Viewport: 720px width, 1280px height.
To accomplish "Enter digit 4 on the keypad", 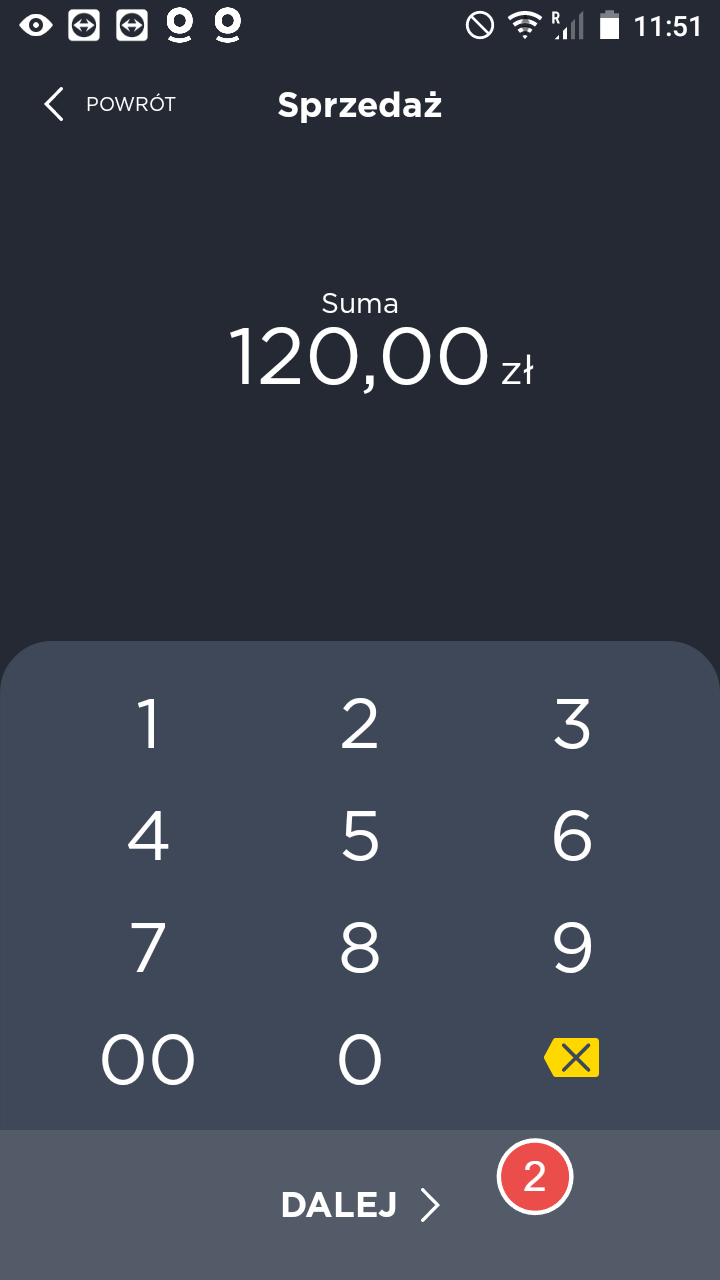I will [x=148, y=836].
